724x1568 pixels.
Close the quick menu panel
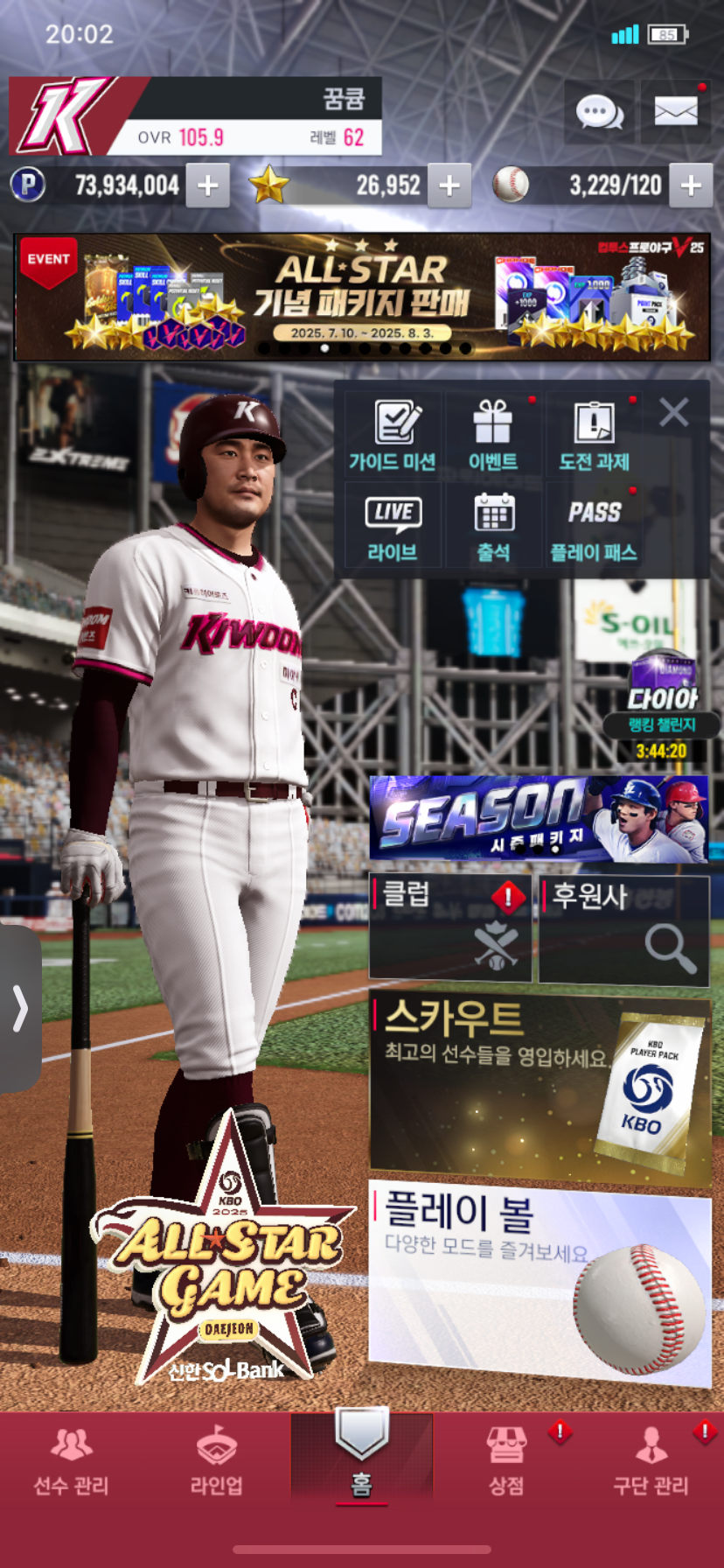pyautogui.click(x=673, y=411)
